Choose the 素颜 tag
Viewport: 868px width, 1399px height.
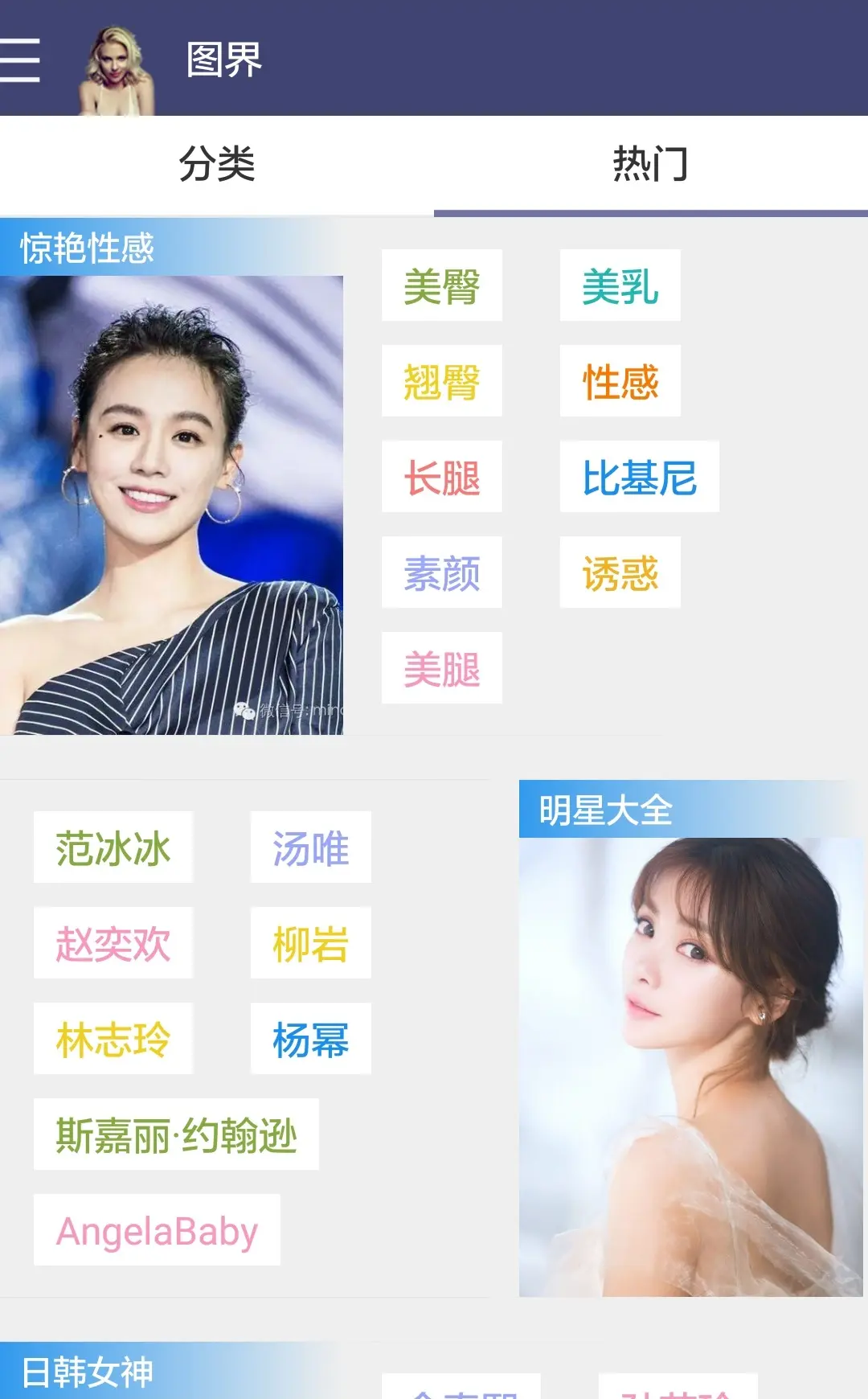[442, 572]
